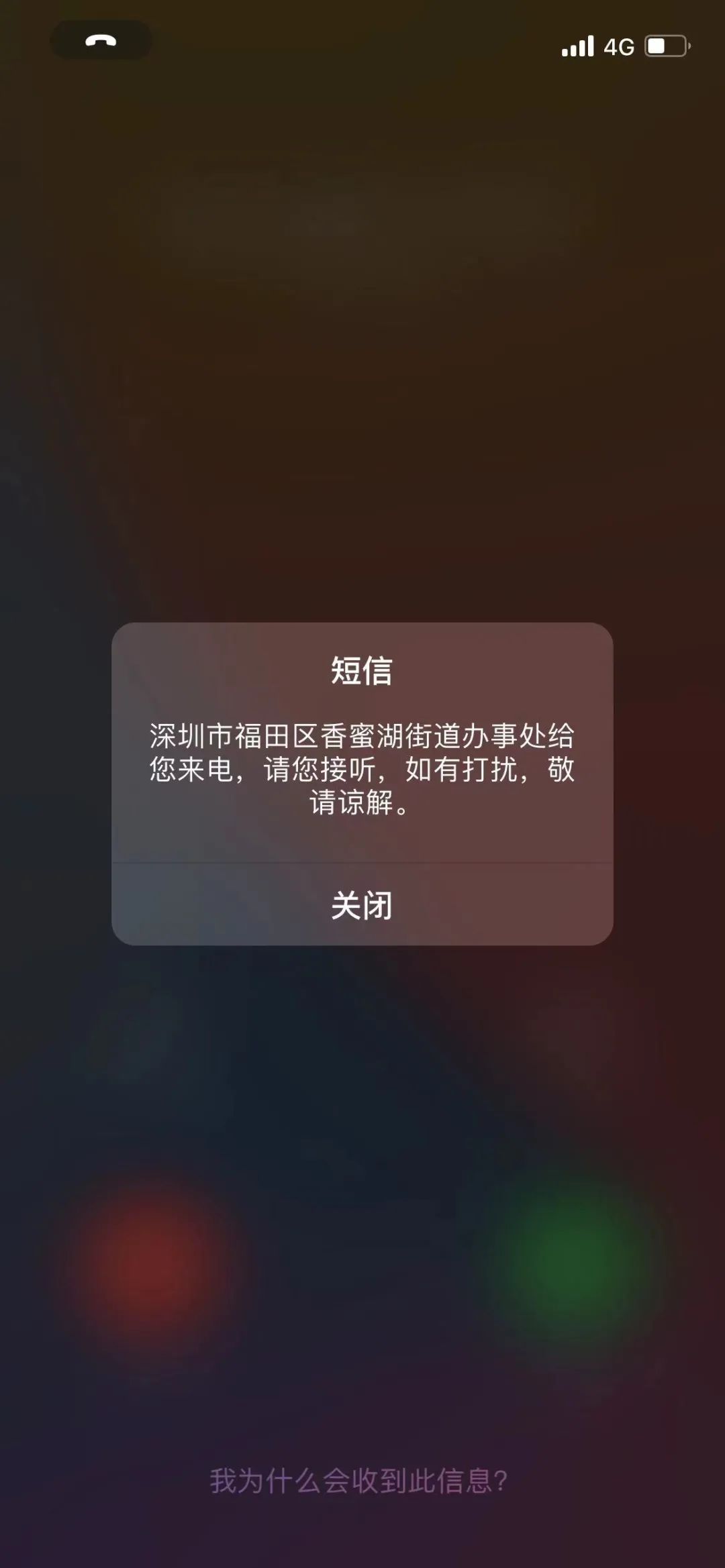Return to call via phone pill indicator

tap(101, 40)
